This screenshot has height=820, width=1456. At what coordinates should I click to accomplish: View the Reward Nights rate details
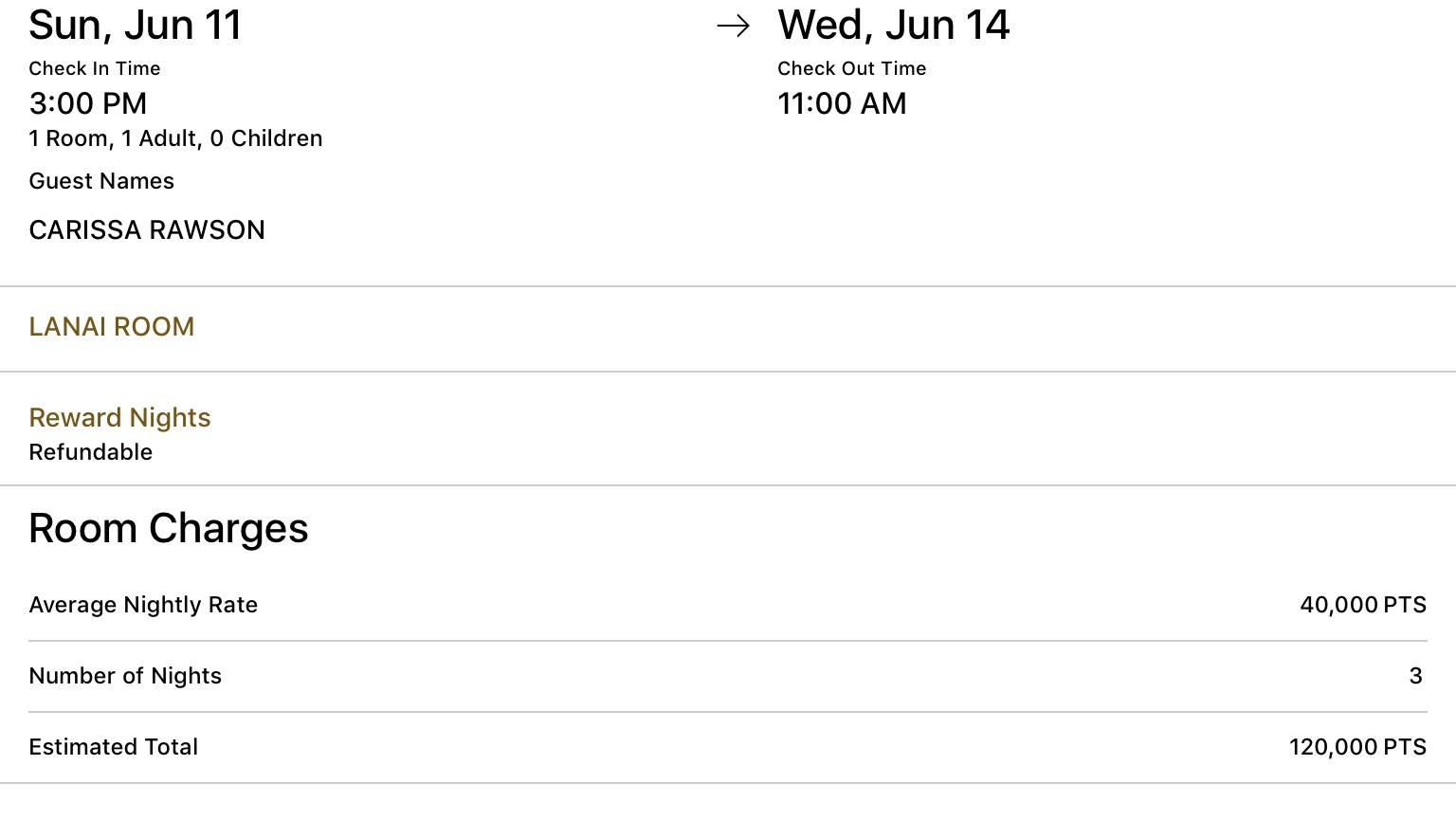(119, 418)
